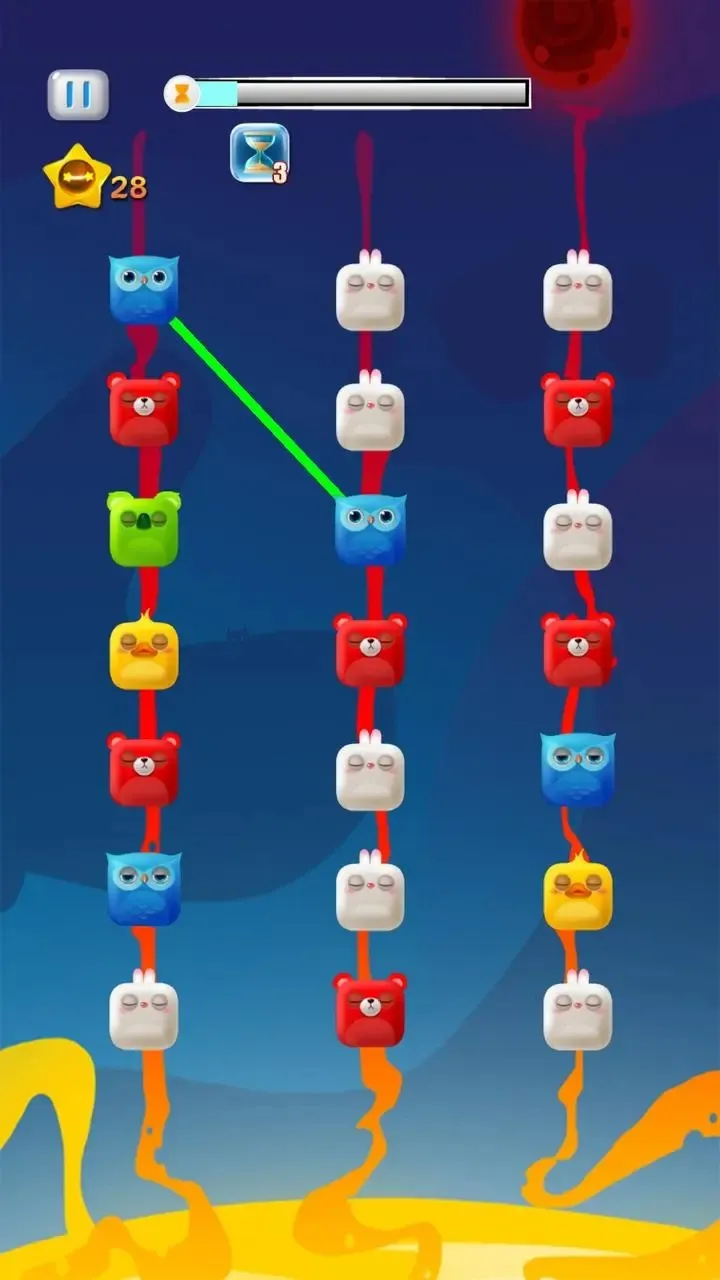720x1280 pixels.
Task: Select the sleepy blue owl in right column
Action: click(x=578, y=769)
